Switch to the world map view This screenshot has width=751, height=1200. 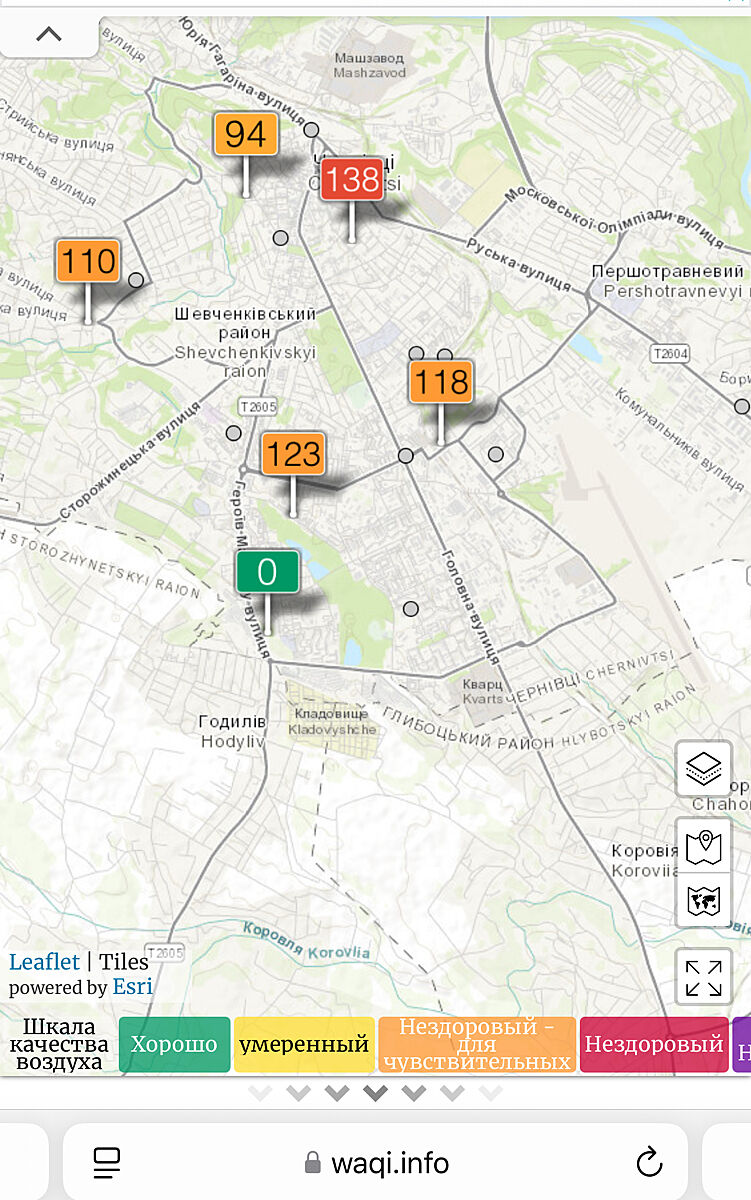tap(704, 900)
